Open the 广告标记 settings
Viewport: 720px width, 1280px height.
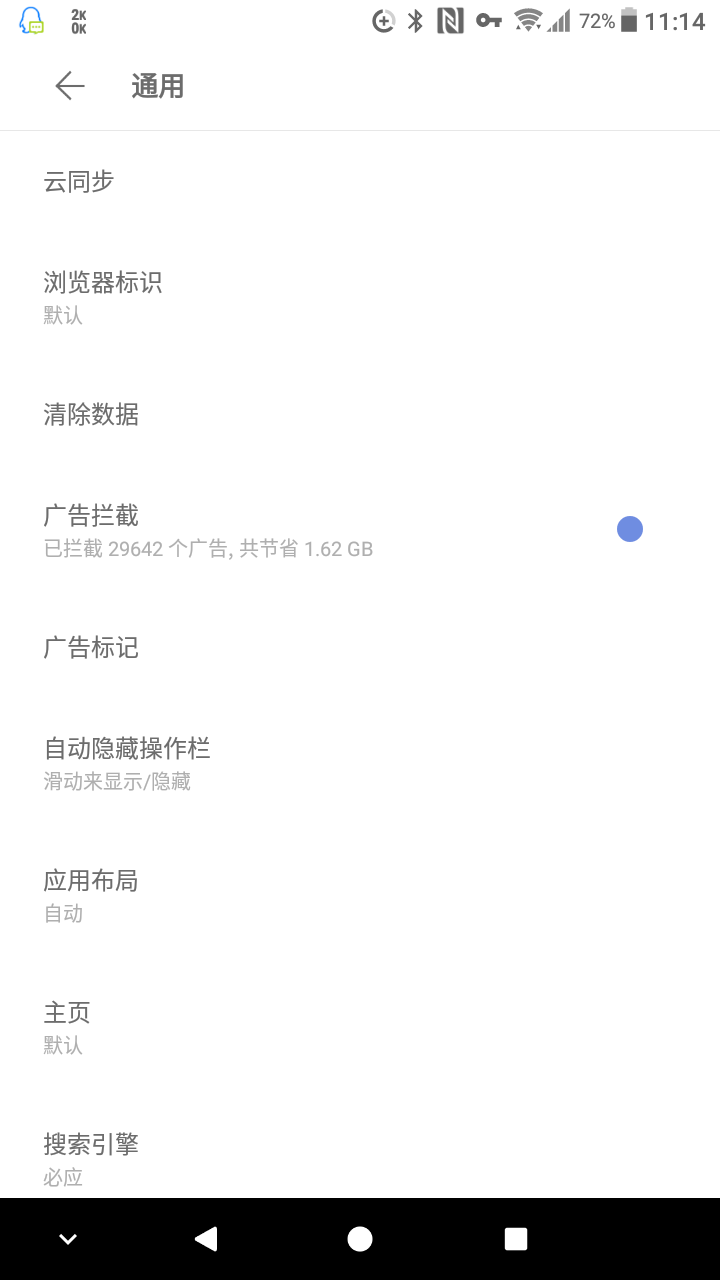pos(91,648)
